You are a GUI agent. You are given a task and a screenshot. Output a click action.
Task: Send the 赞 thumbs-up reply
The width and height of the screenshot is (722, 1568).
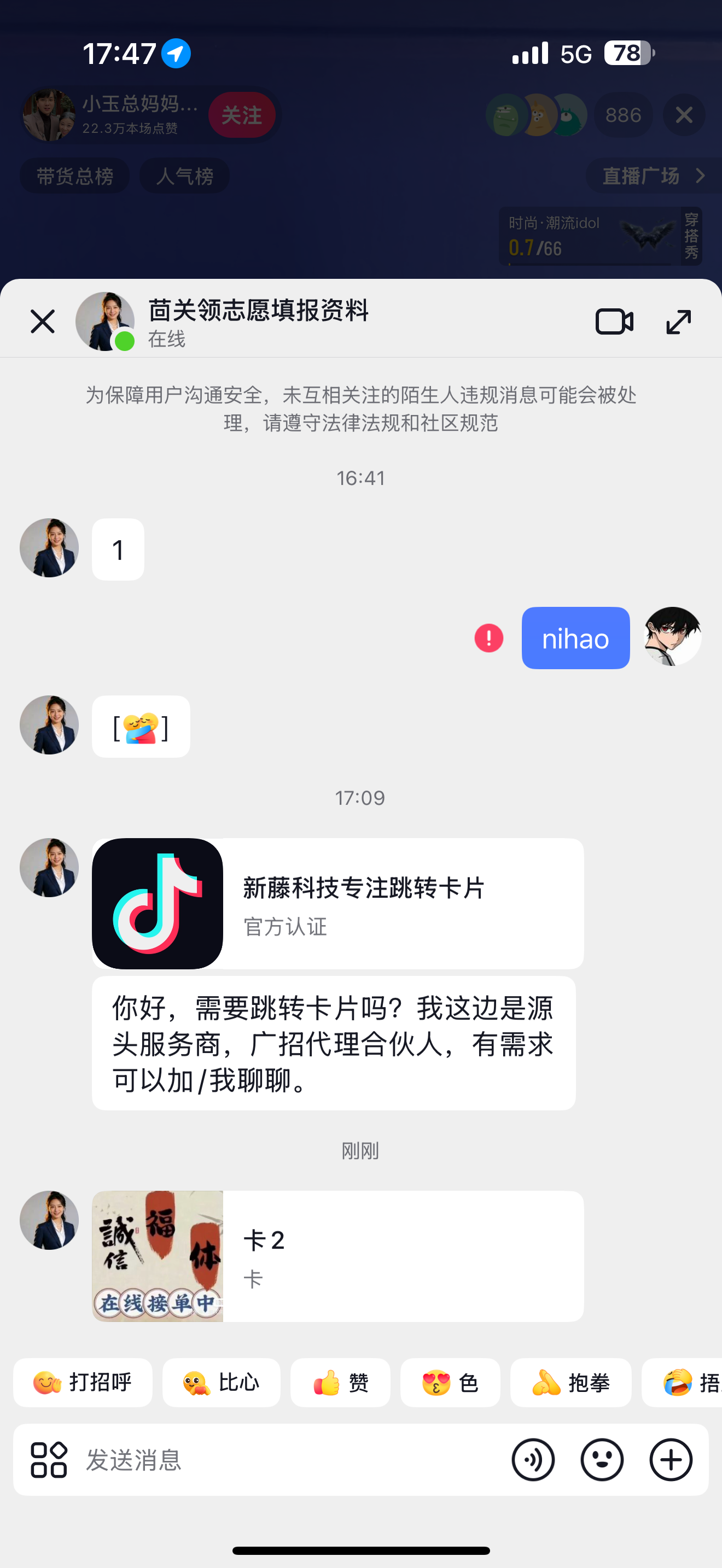click(x=340, y=1382)
